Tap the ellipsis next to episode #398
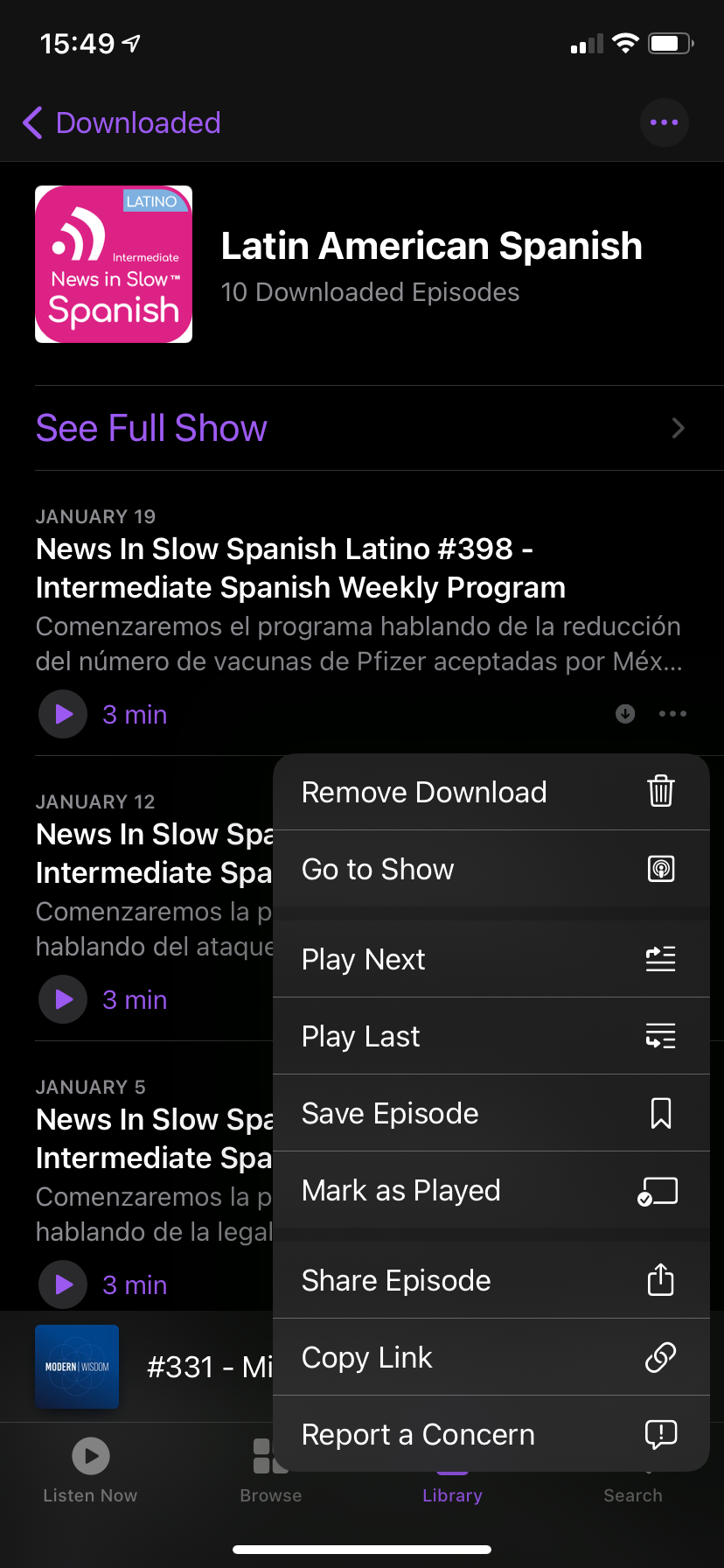The image size is (724, 1568). [672, 714]
